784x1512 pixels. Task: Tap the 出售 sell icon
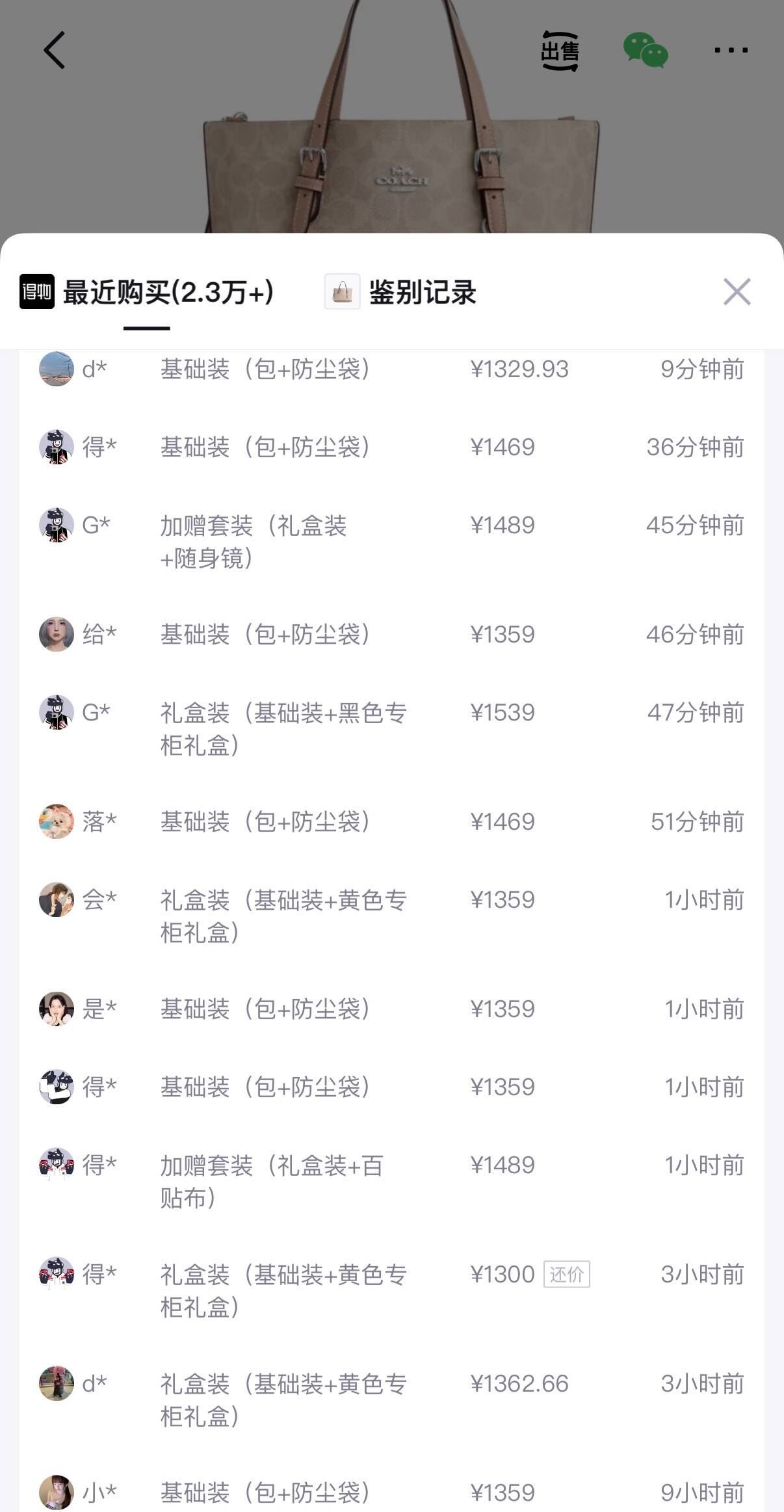pos(560,51)
